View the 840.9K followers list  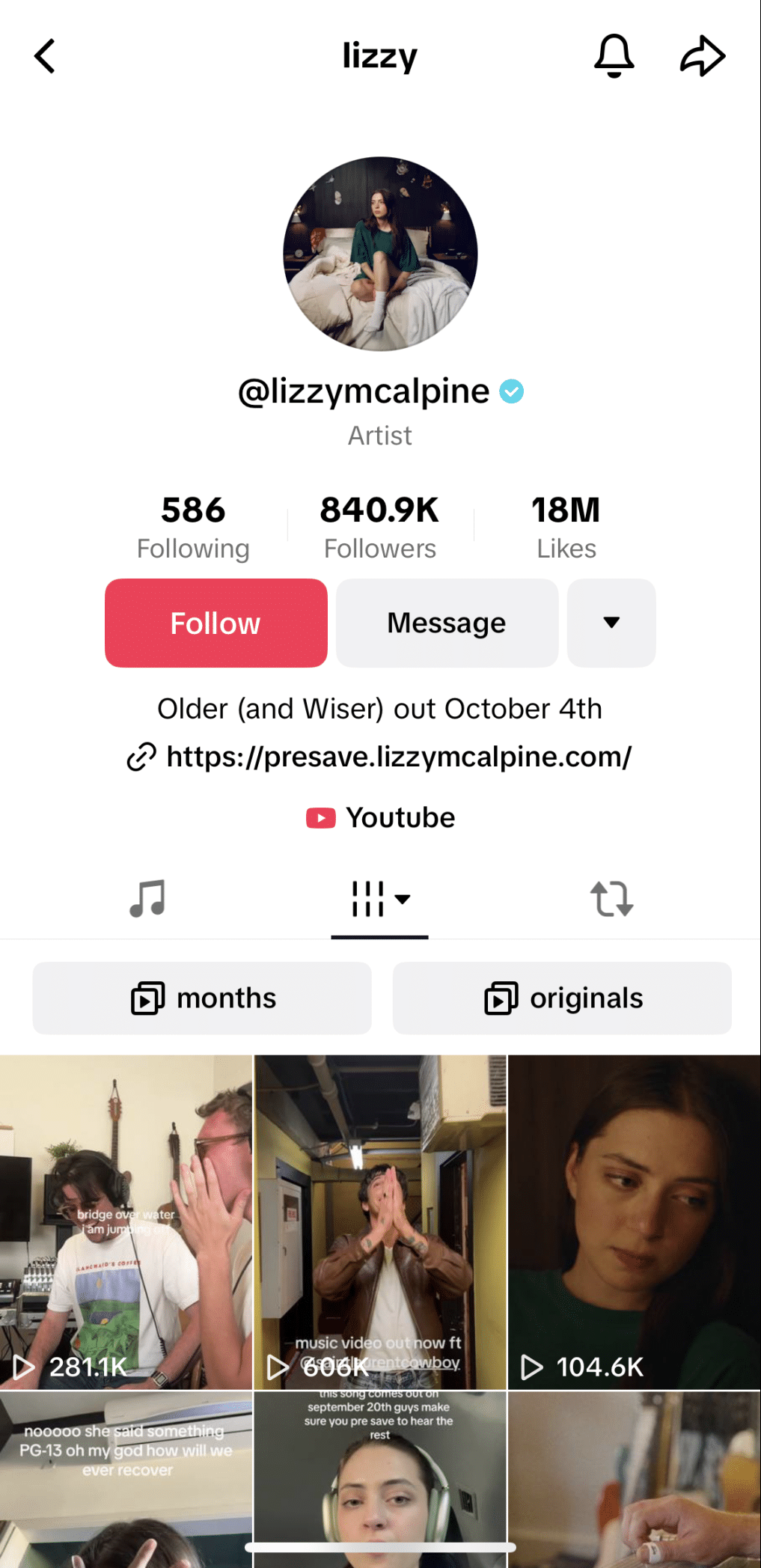[379, 527]
